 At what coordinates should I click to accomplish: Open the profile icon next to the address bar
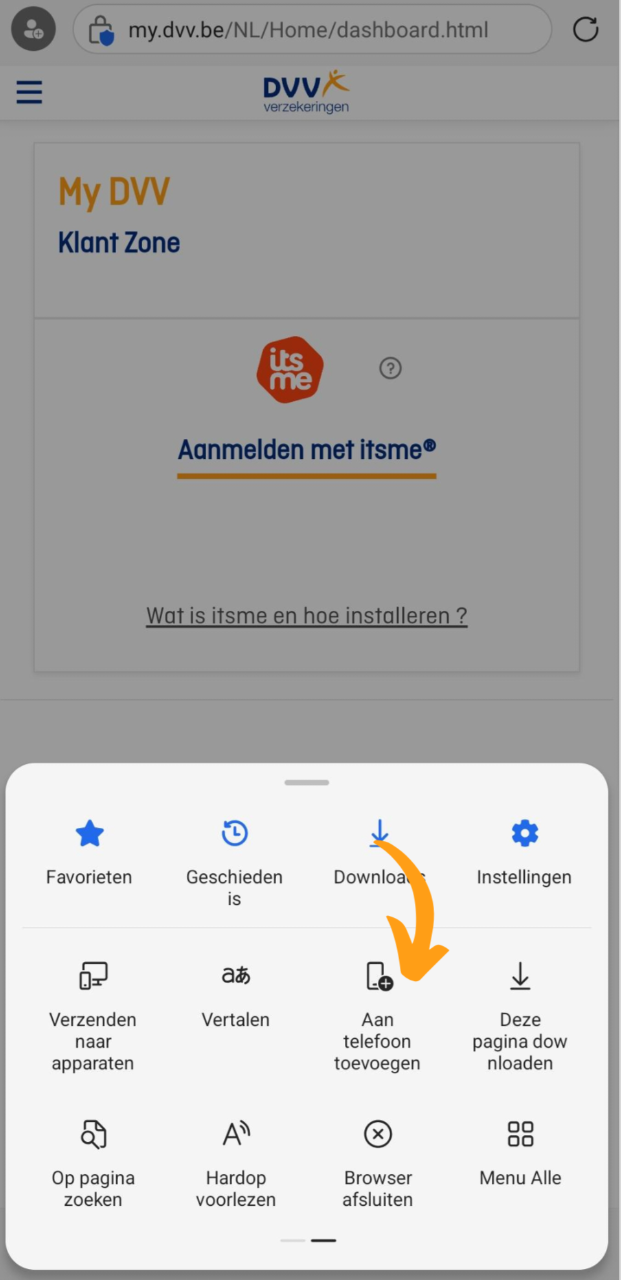point(33,28)
